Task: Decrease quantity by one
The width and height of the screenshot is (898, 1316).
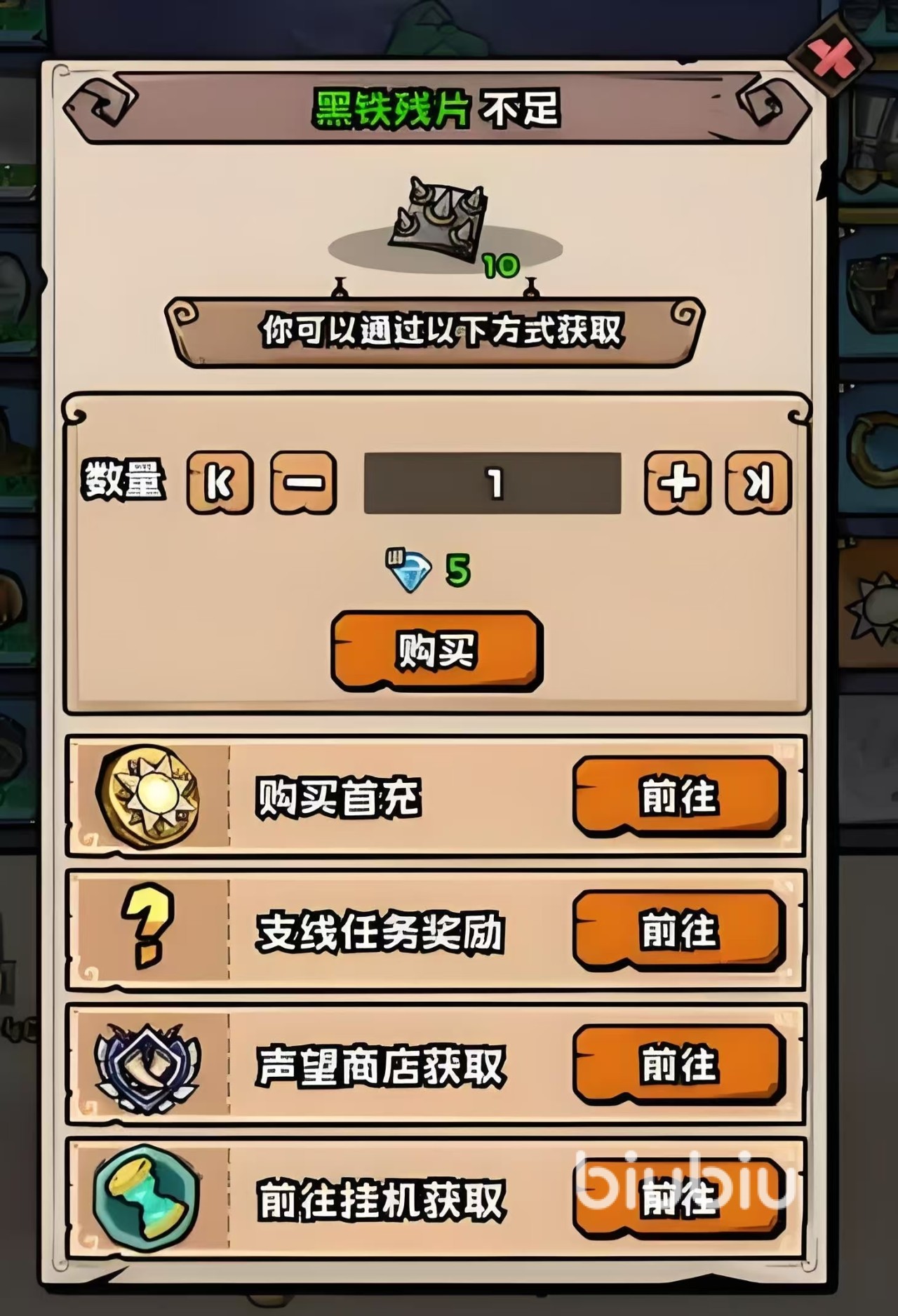Action: (x=304, y=483)
